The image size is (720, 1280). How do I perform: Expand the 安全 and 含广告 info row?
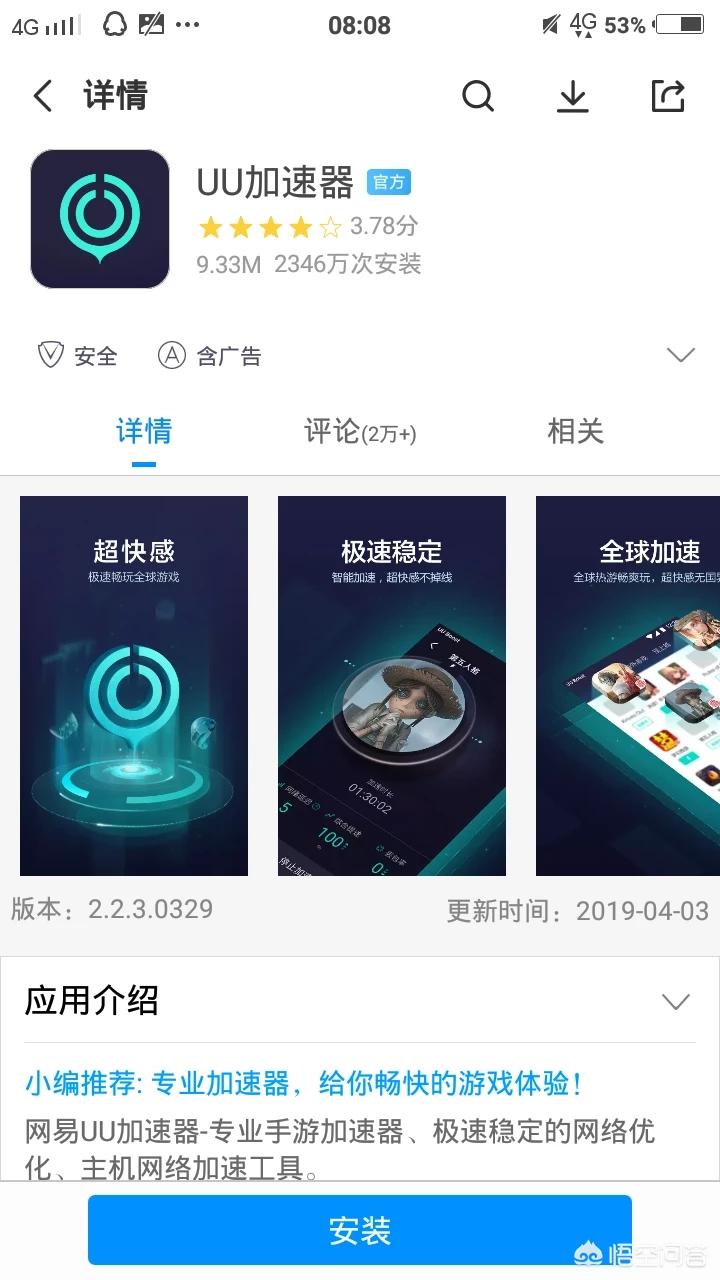pos(680,355)
